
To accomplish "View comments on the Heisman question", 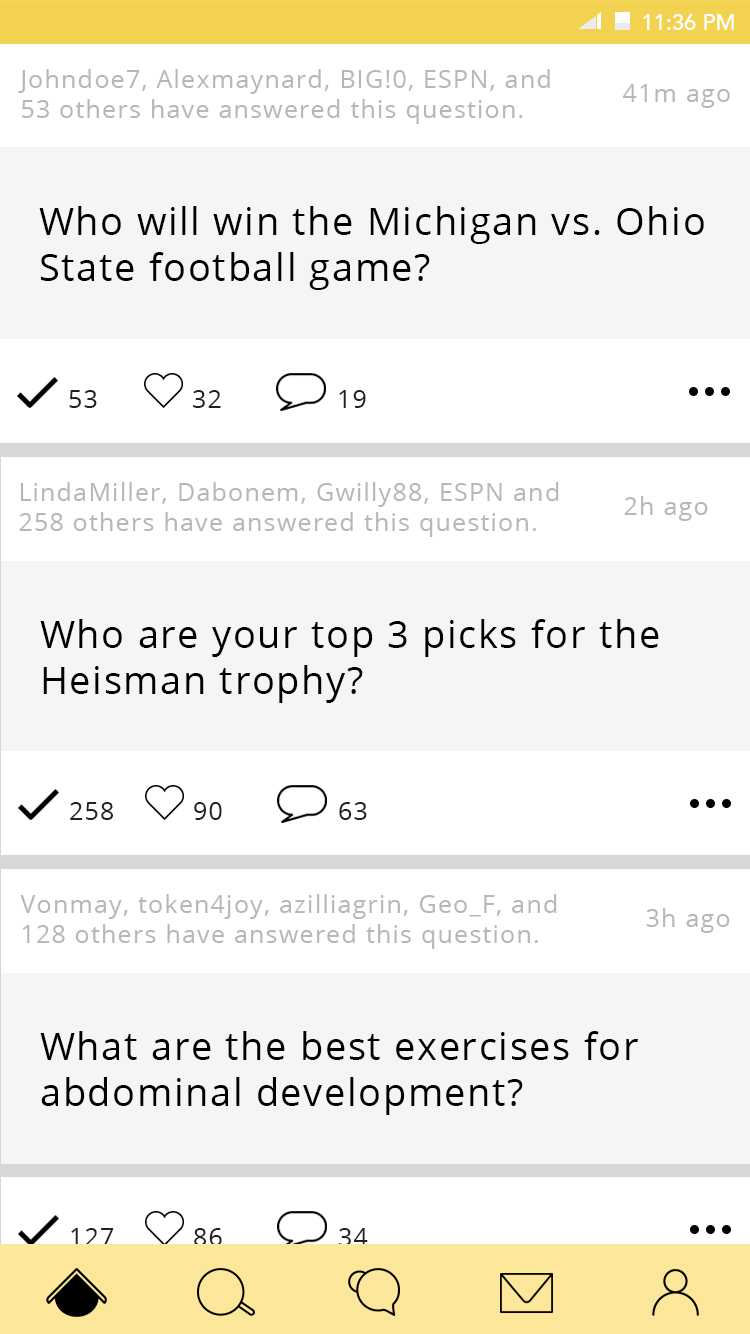I will click(x=301, y=804).
